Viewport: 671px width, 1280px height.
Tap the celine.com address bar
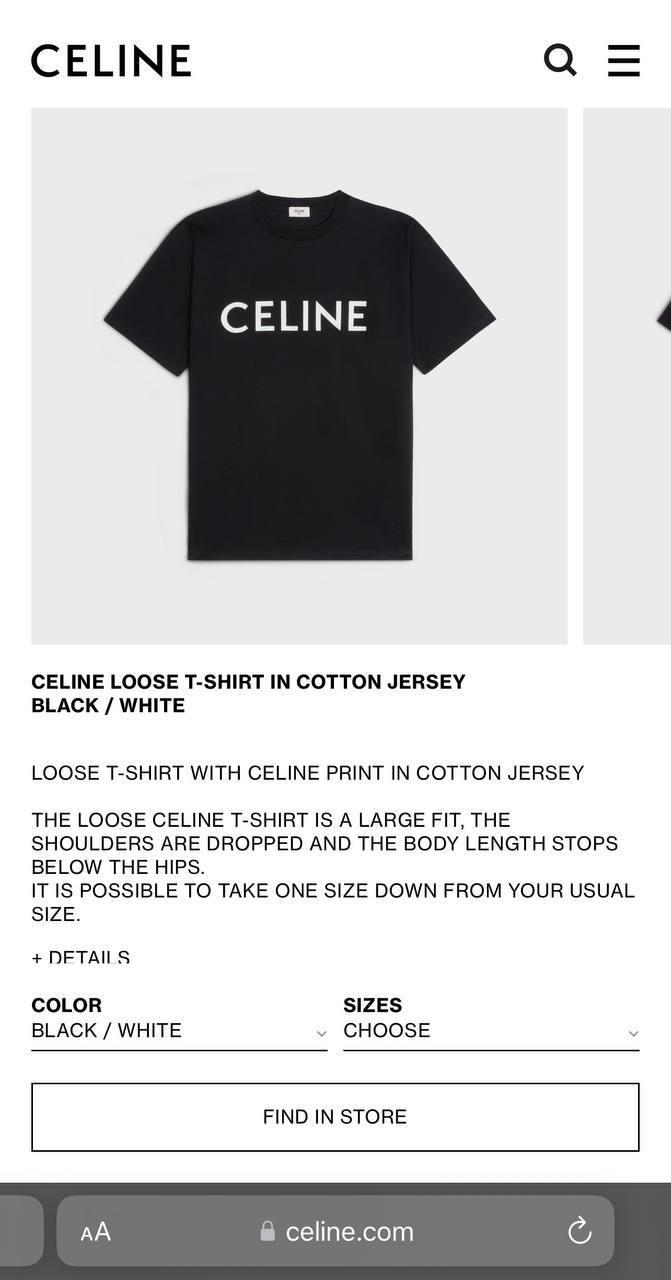click(336, 1232)
